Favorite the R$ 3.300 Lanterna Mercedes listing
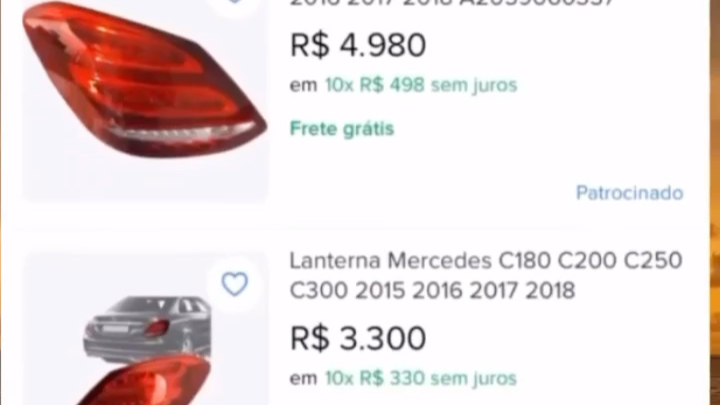 [234, 285]
